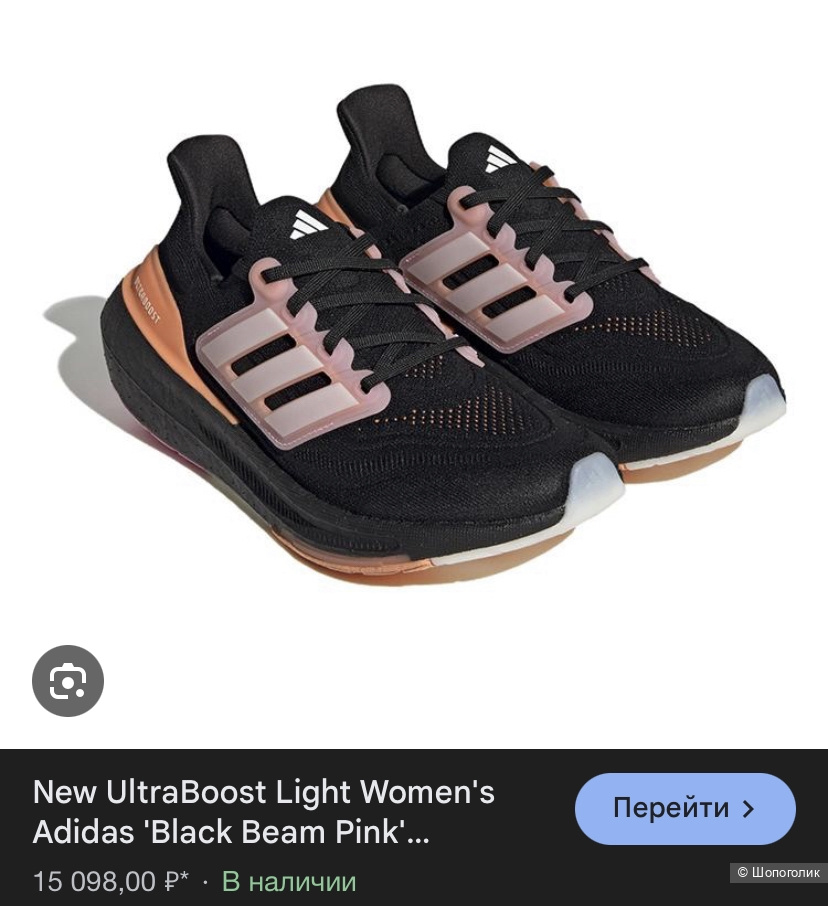Activate Lens search on the sneaker photo
Image resolution: width=828 pixels, height=906 pixels.
pyautogui.click(x=68, y=681)
